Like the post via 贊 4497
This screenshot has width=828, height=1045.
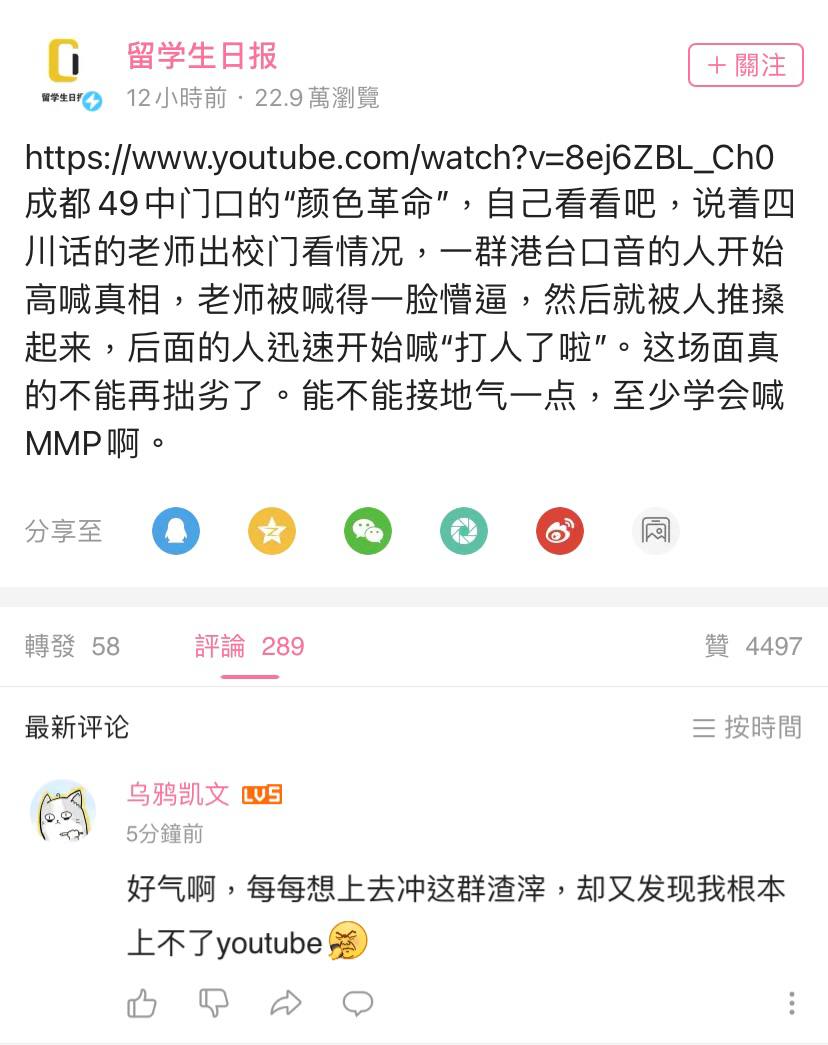(x=753, y=647)
